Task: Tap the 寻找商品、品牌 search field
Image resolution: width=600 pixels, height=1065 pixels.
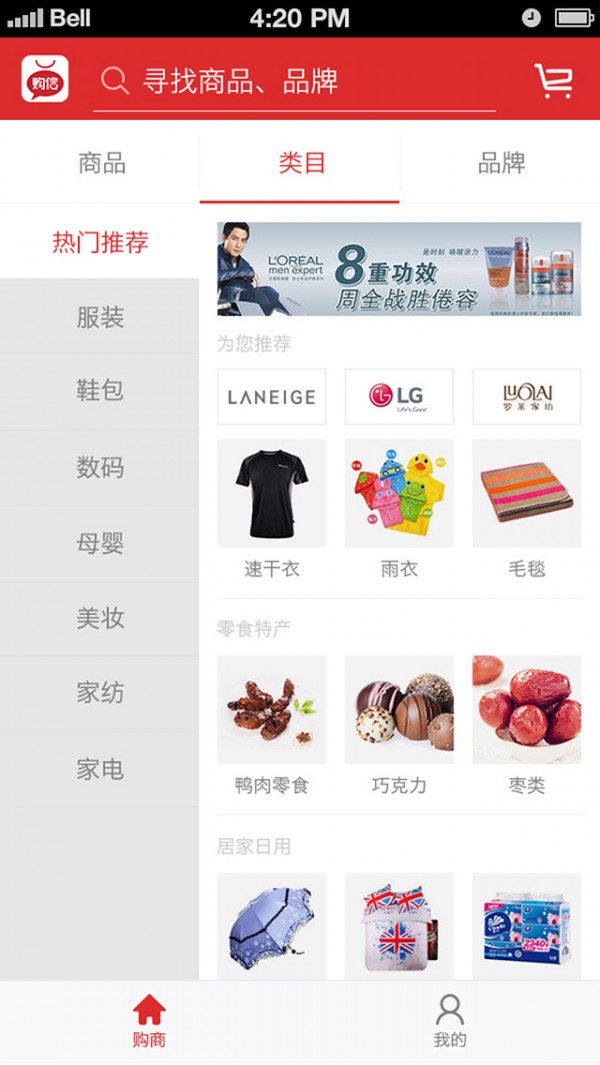Action: click(x=295, y=81)
